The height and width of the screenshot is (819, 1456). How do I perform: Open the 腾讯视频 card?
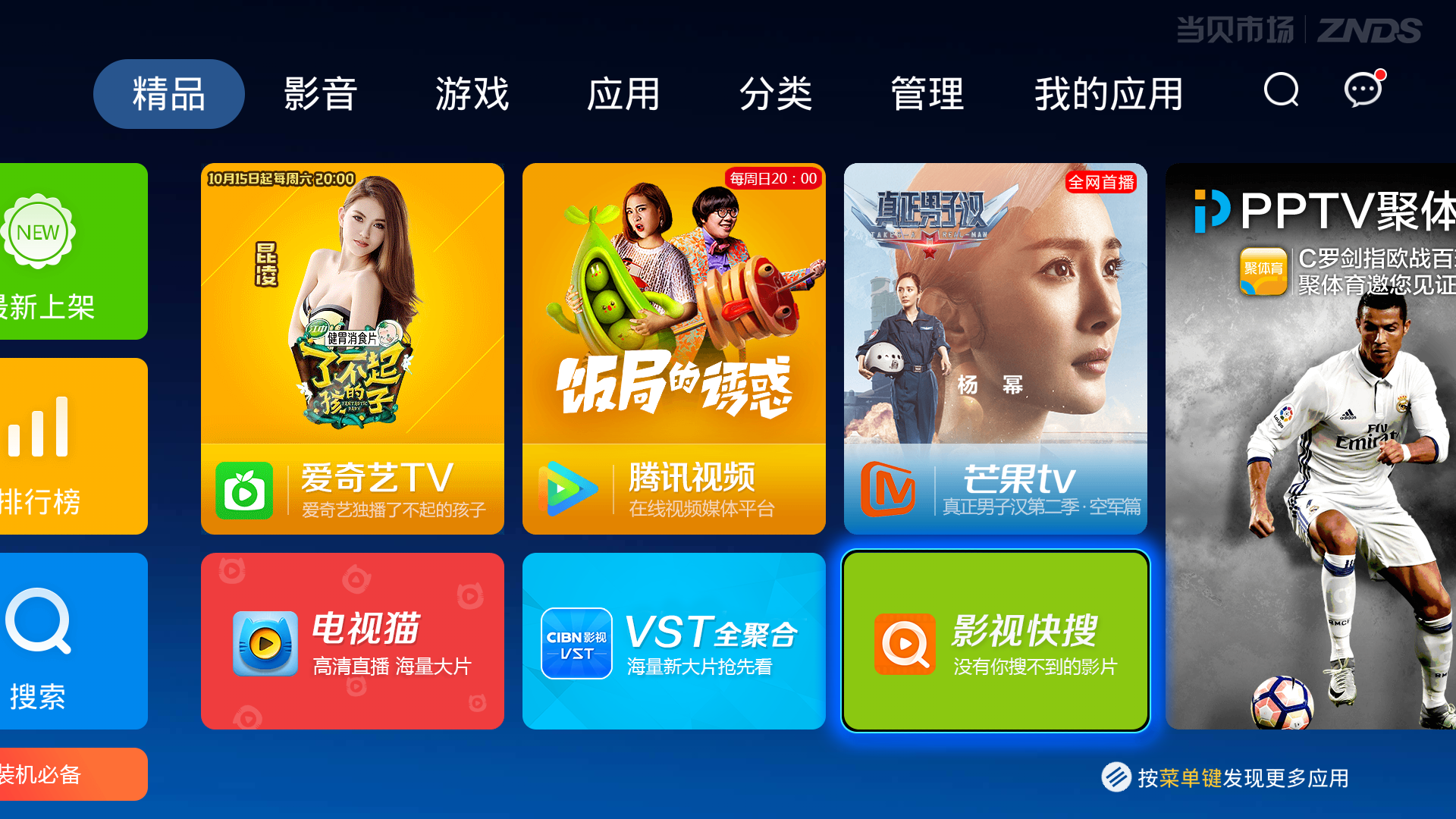click(674, 349)
